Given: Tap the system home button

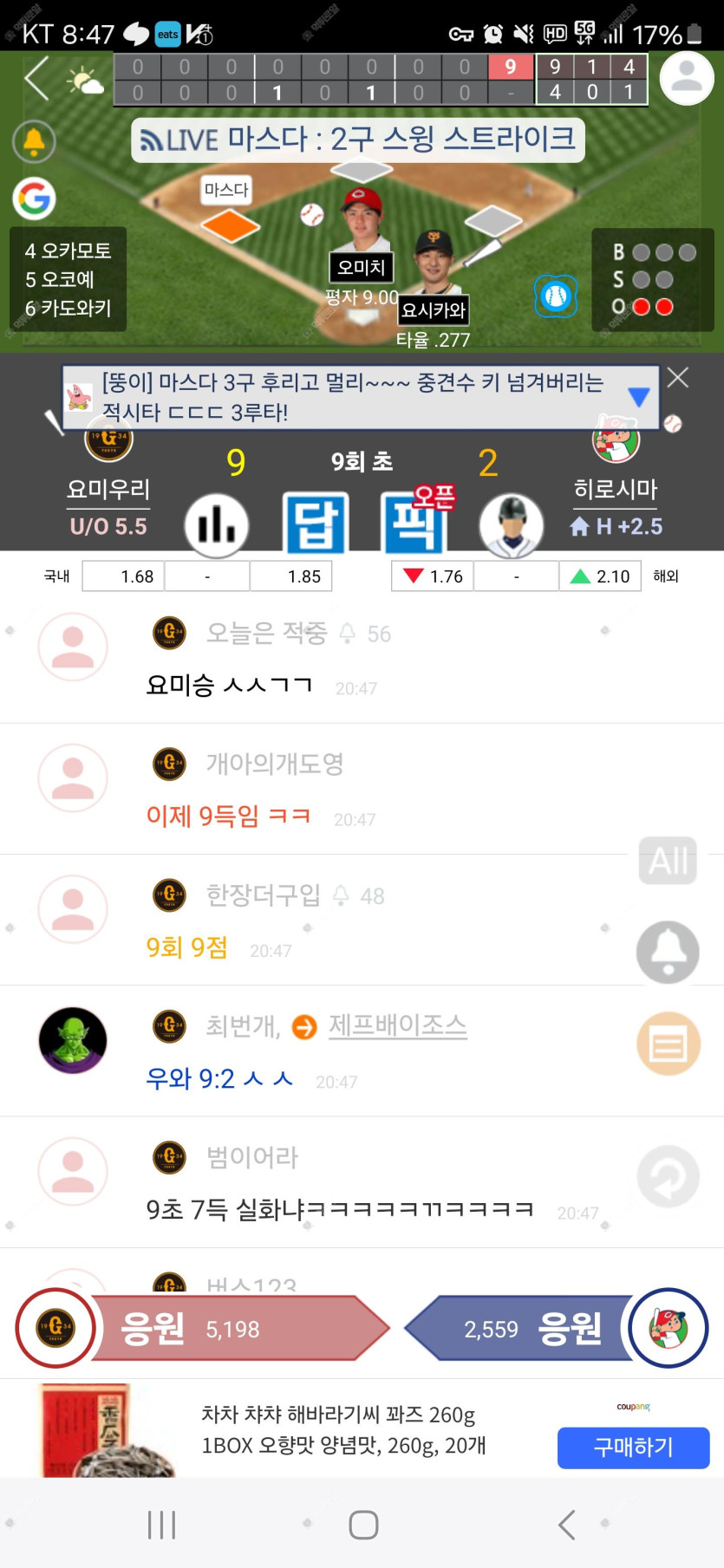Looking at the screenshot, I should point(362,1525).
